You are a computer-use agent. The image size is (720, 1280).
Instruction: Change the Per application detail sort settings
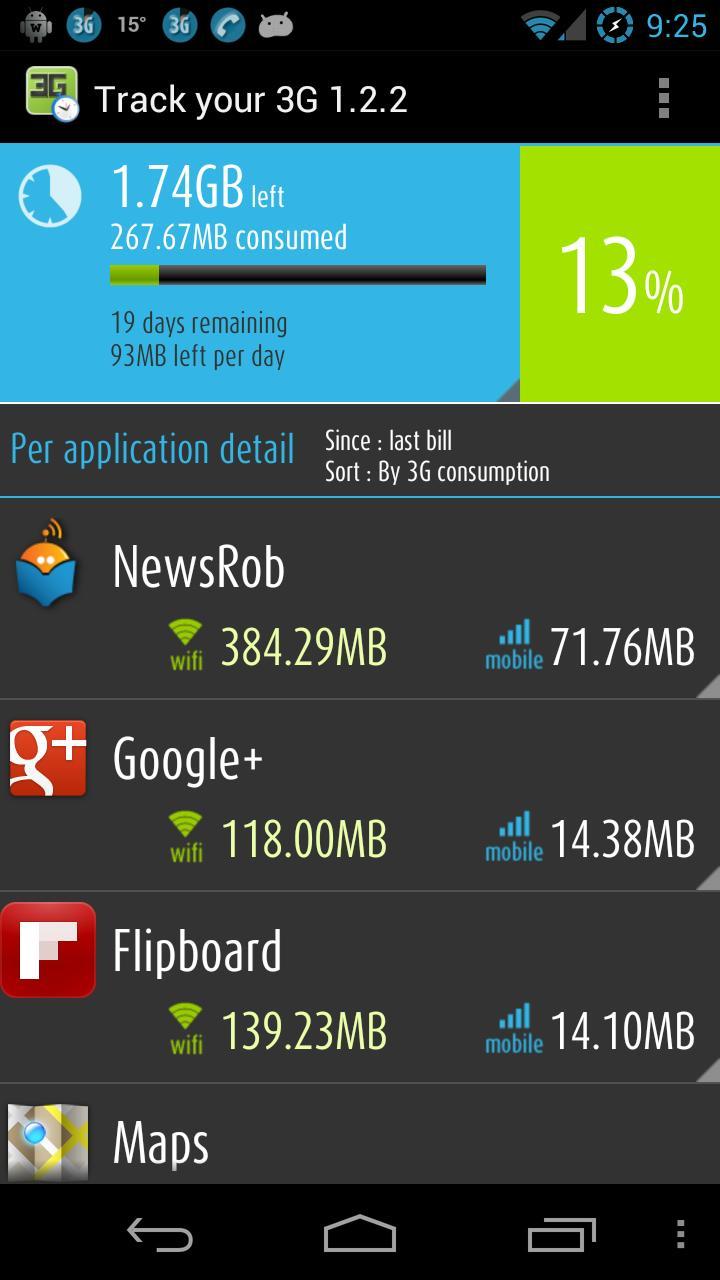pyautogui.click(x=437, y=456)
